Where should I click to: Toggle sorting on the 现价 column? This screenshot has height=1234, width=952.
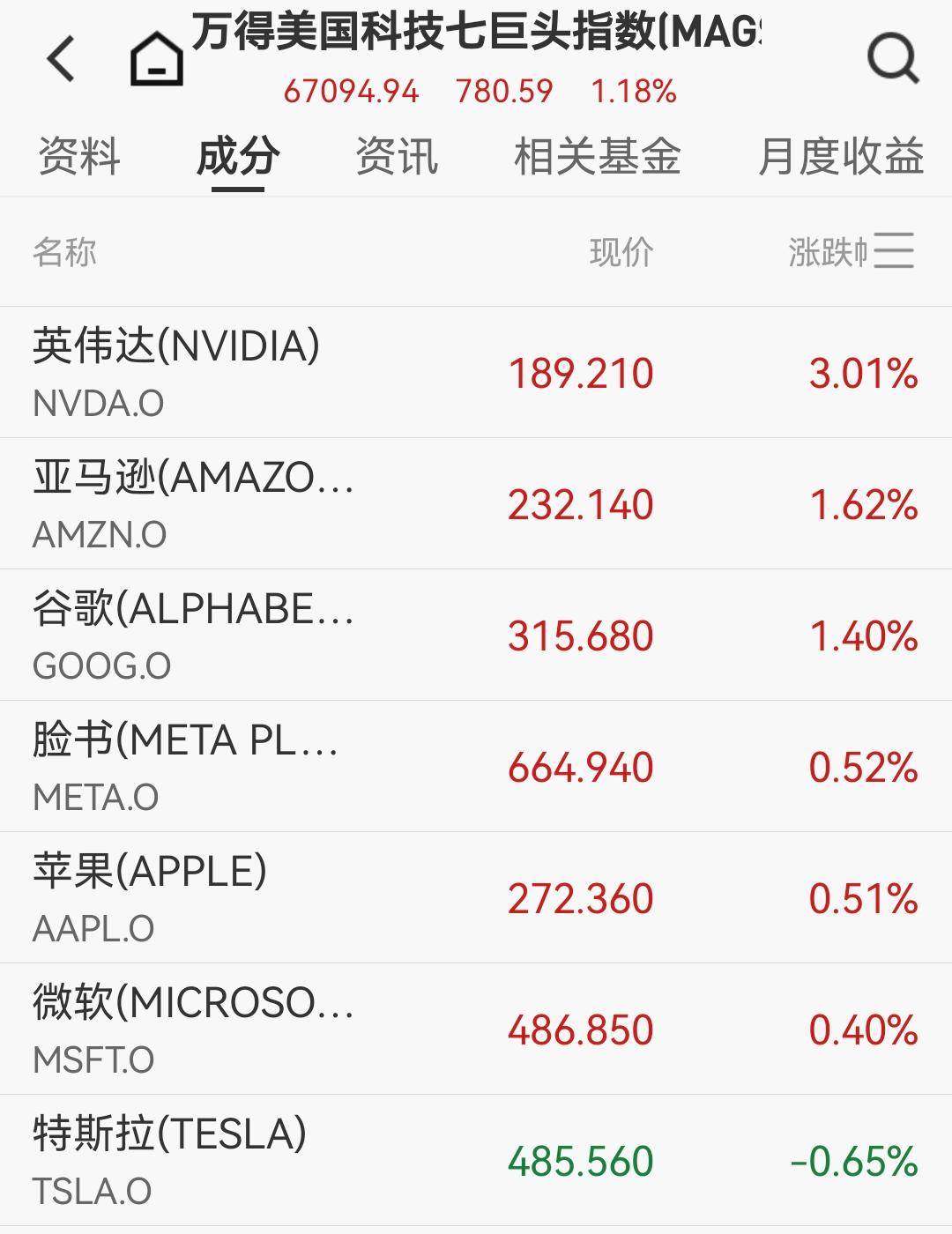(623, 253)
